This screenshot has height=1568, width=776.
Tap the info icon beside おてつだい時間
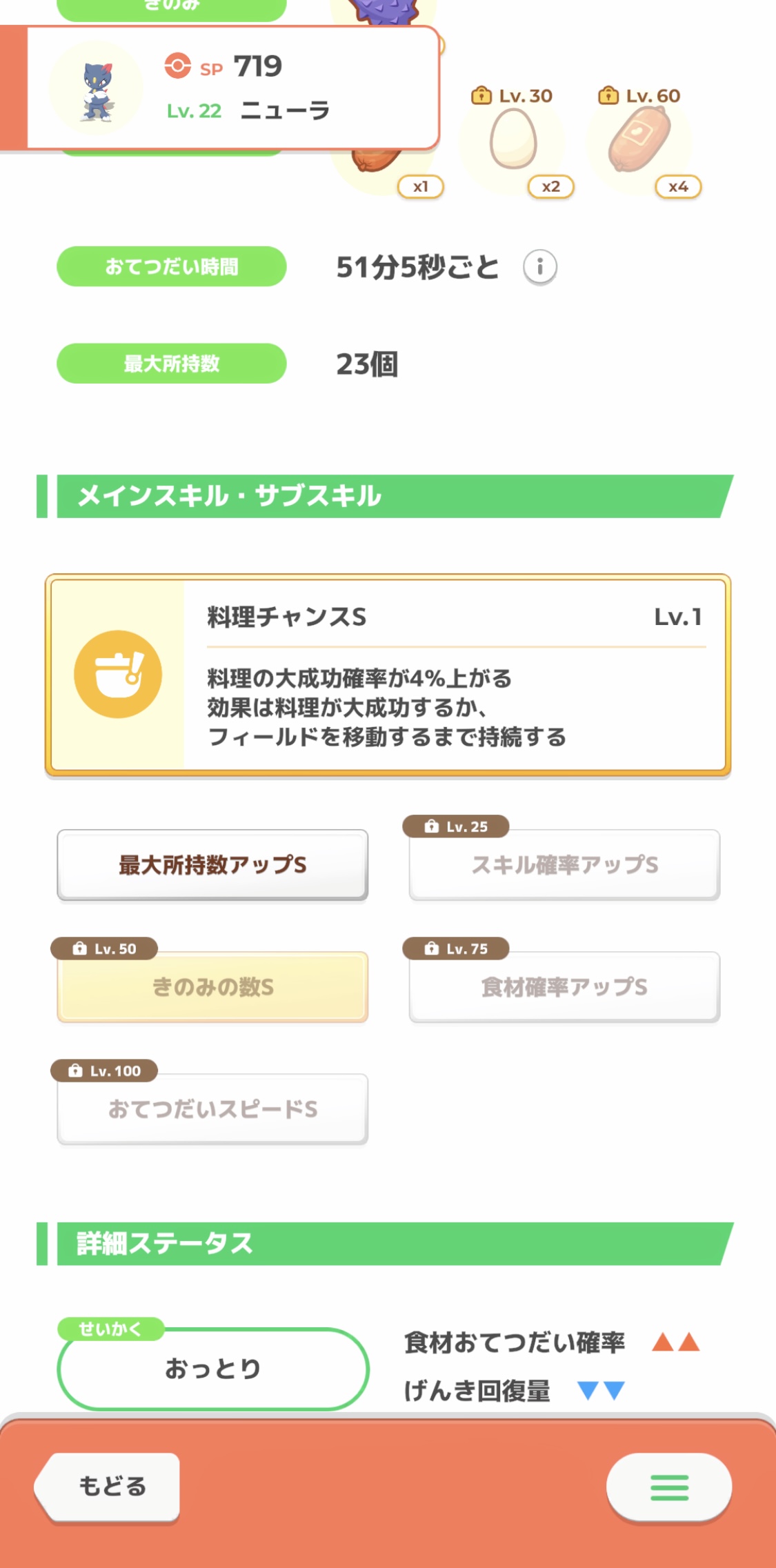click(x=539, y=267)
